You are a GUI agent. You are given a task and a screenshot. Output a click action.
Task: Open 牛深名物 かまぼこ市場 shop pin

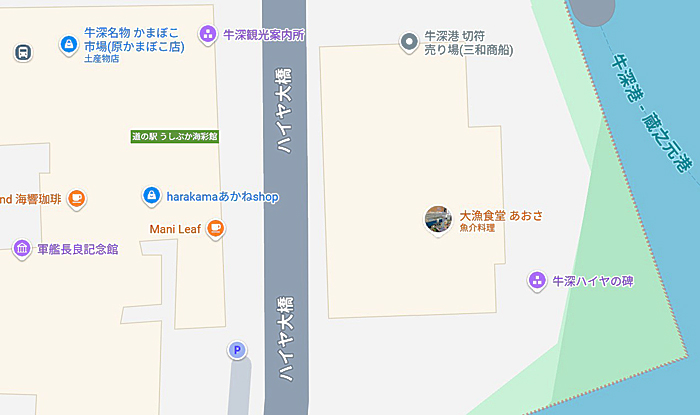[x=68, y=44]
